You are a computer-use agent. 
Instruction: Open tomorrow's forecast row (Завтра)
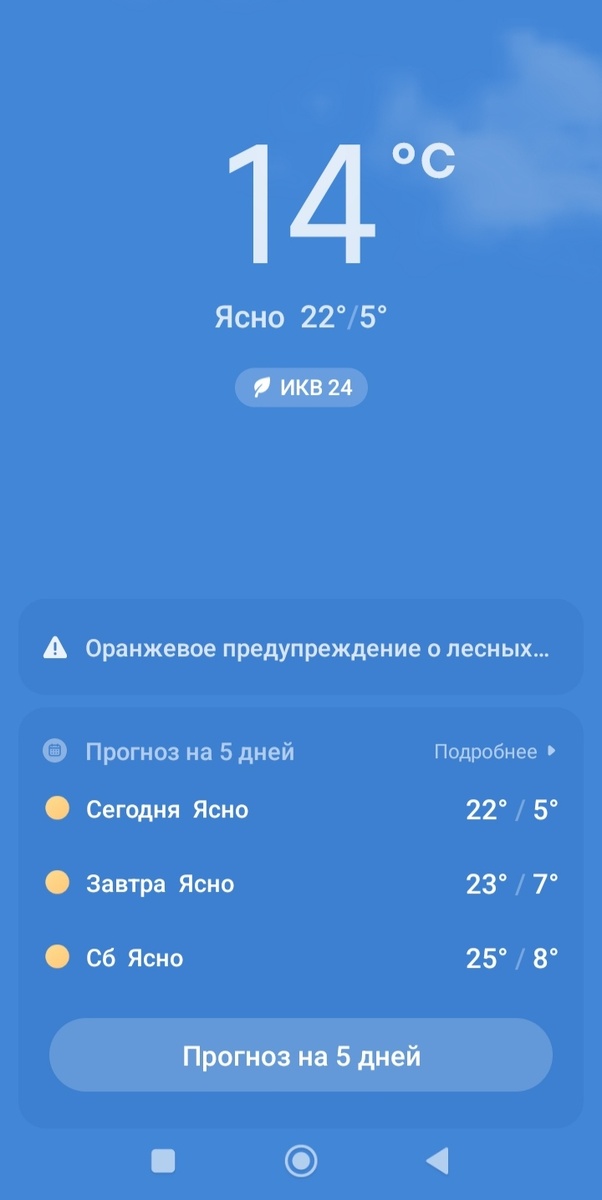click(x=301, y=884)
